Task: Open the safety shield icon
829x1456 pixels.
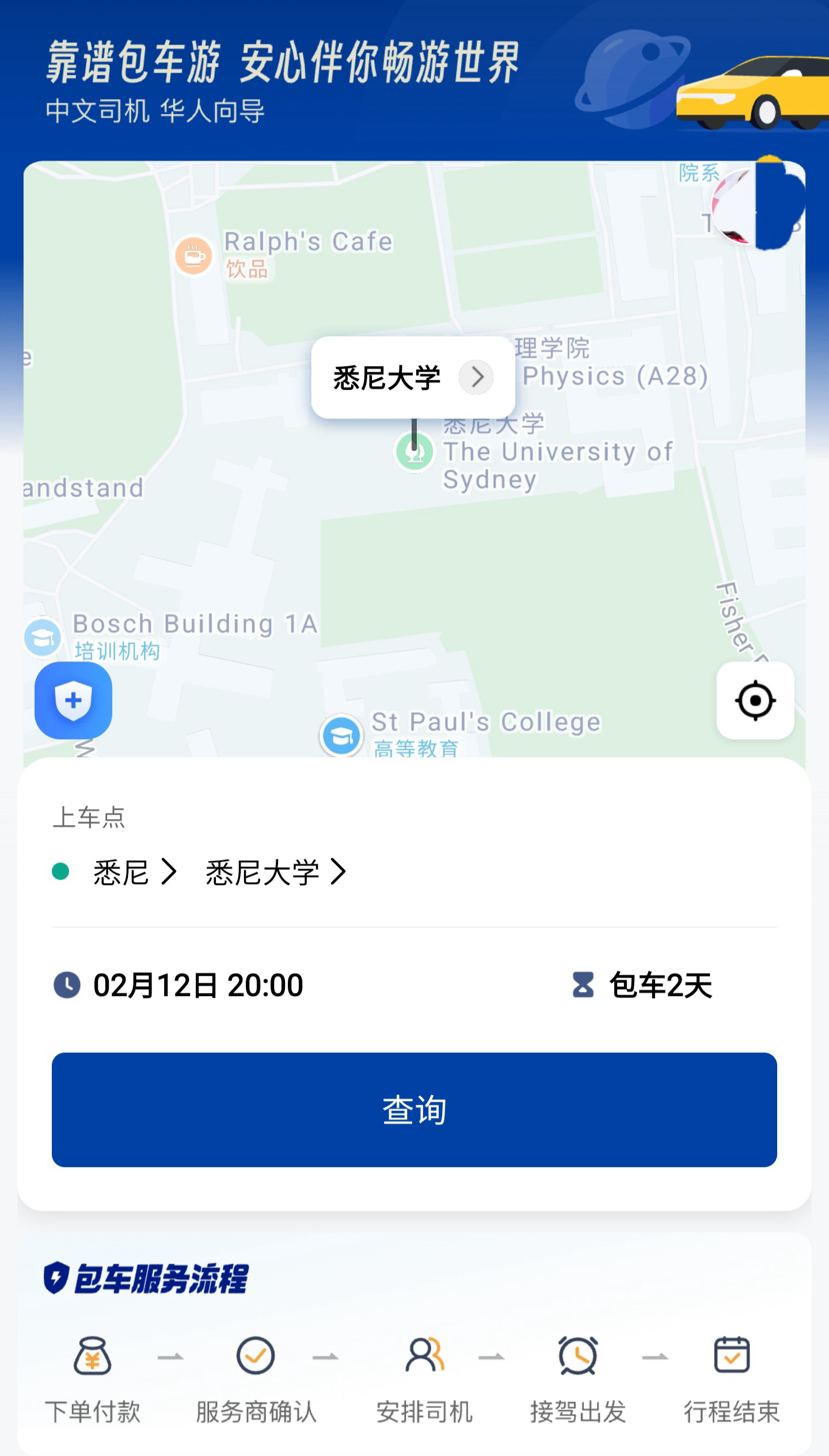Action: pos(73,700)
